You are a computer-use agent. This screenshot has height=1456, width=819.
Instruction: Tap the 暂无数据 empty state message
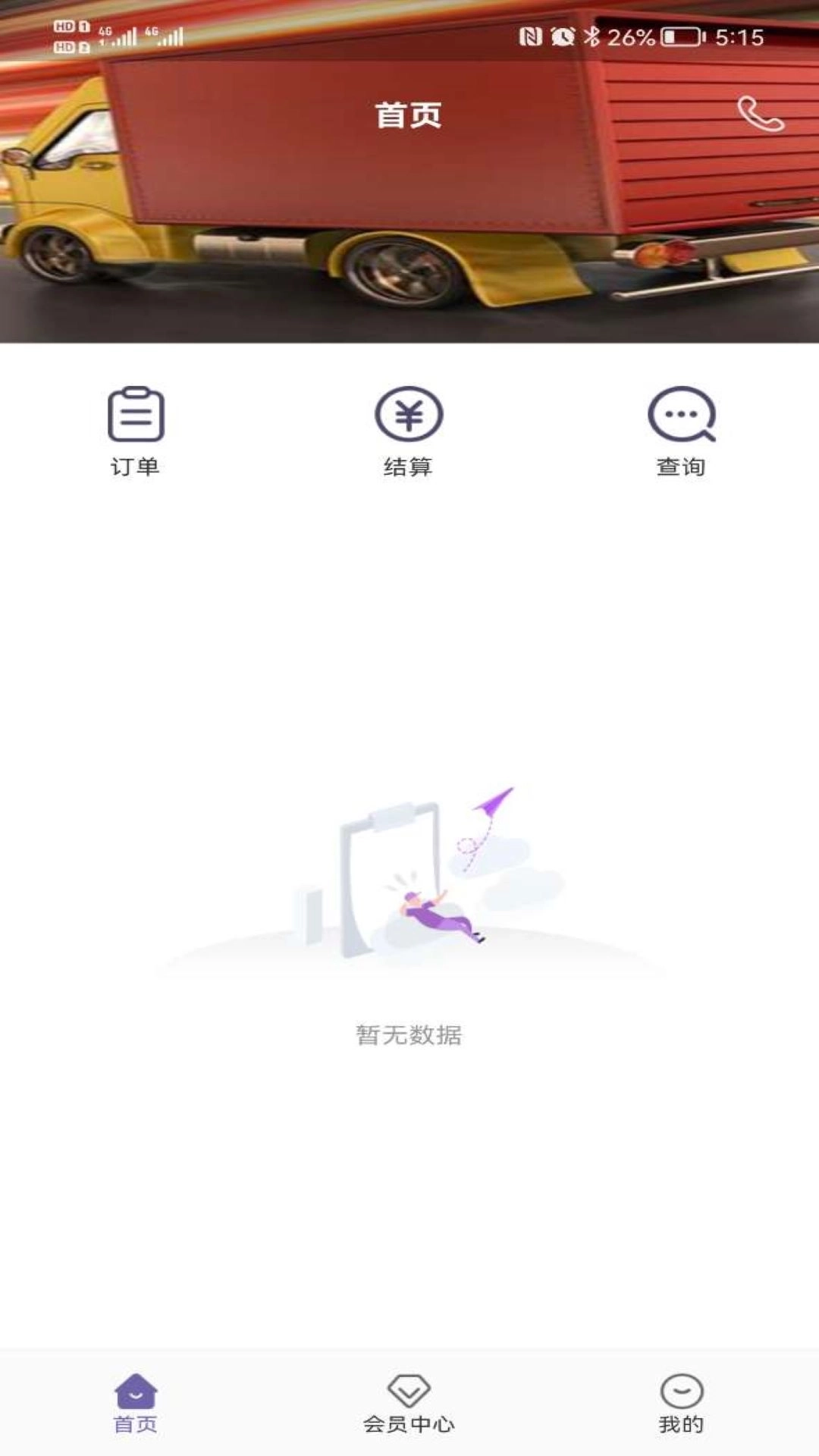(x=409, y=1031)
